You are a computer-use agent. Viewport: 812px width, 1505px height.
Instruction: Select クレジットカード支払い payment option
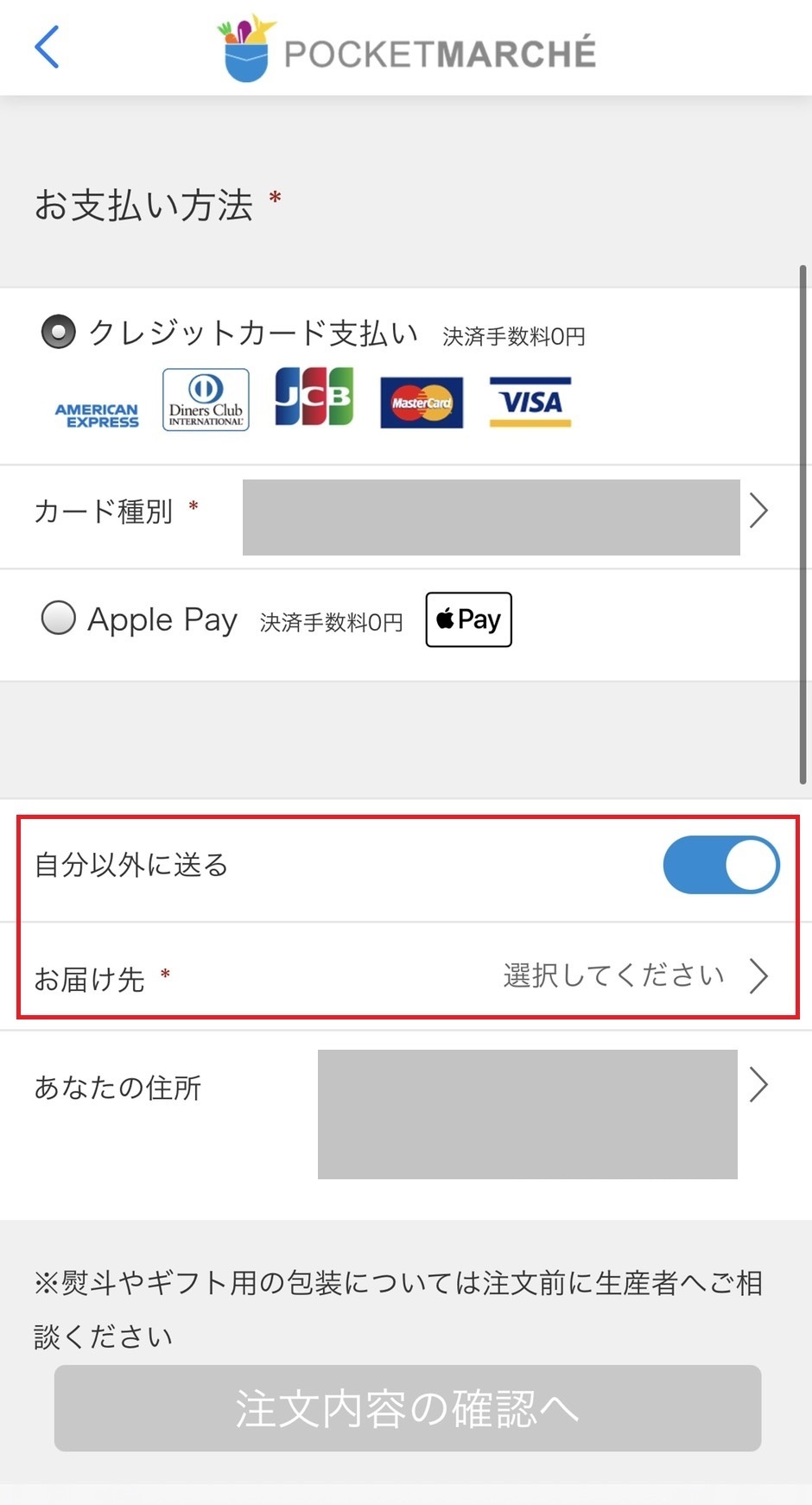click(59, 332)
